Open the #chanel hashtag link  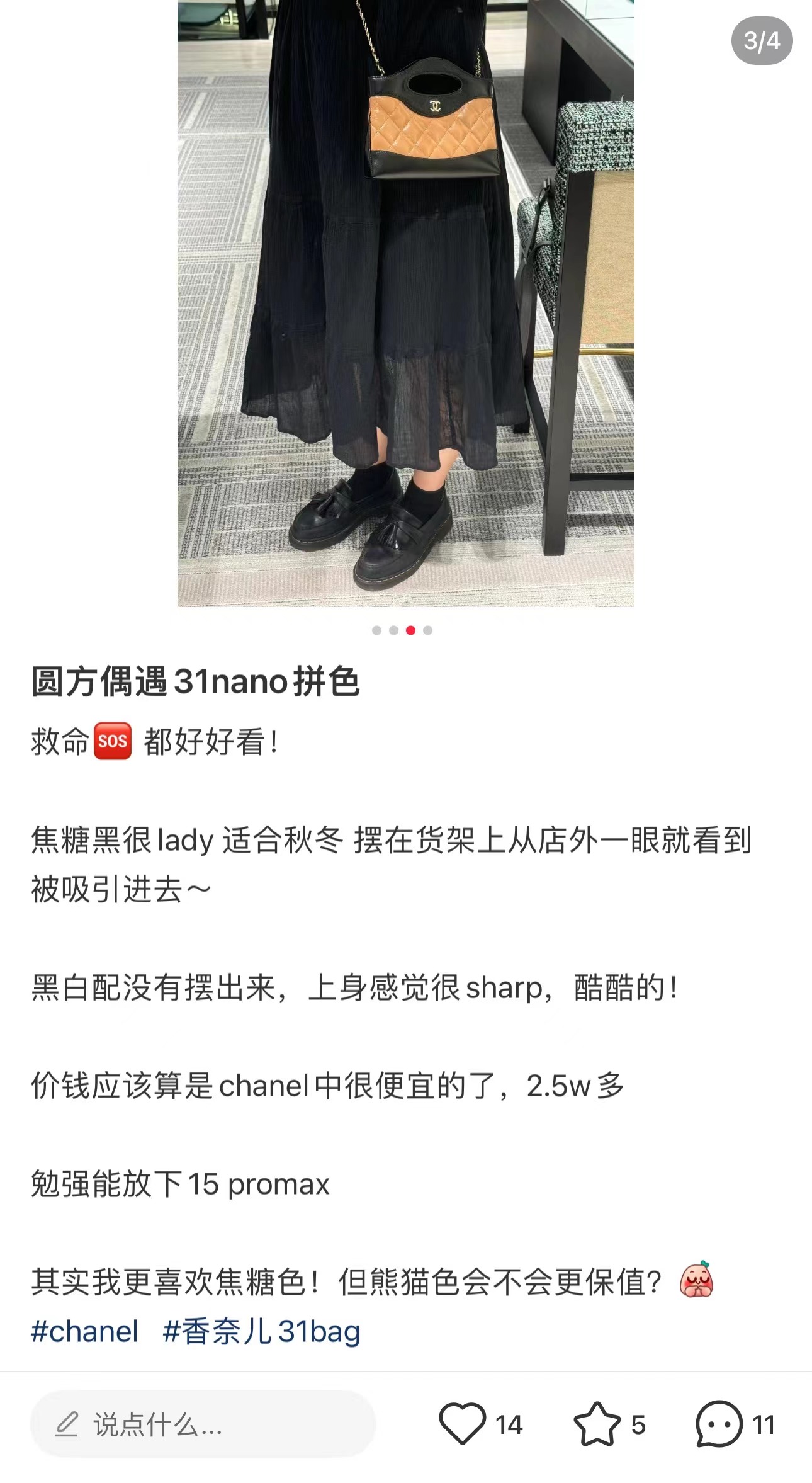point(84,1332)
